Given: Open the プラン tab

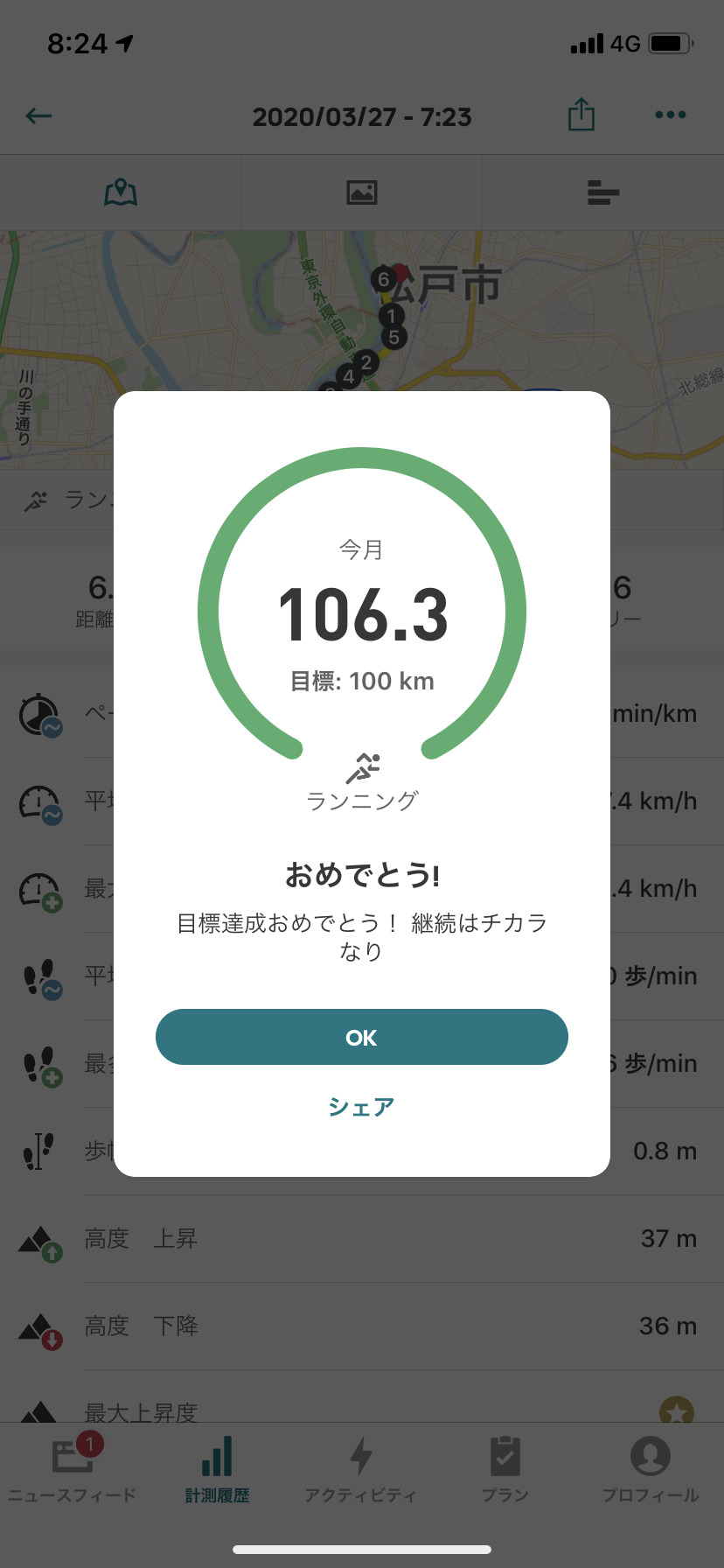Looking at the screenshot, I should click(x=505, y=1469).
